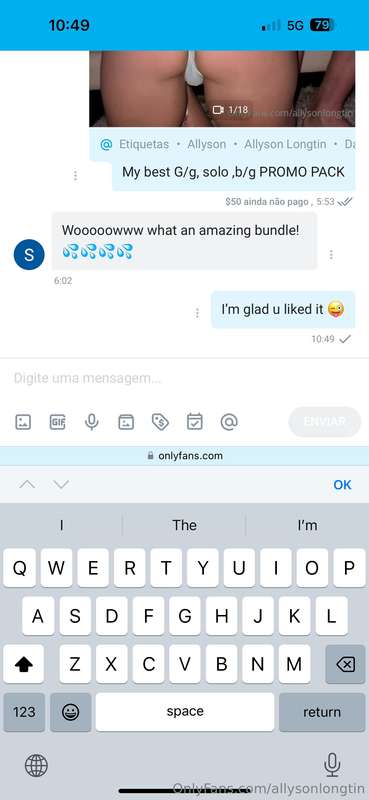
Task: Start dictation with the keyboard microphone
Action: tap(332, 765)
